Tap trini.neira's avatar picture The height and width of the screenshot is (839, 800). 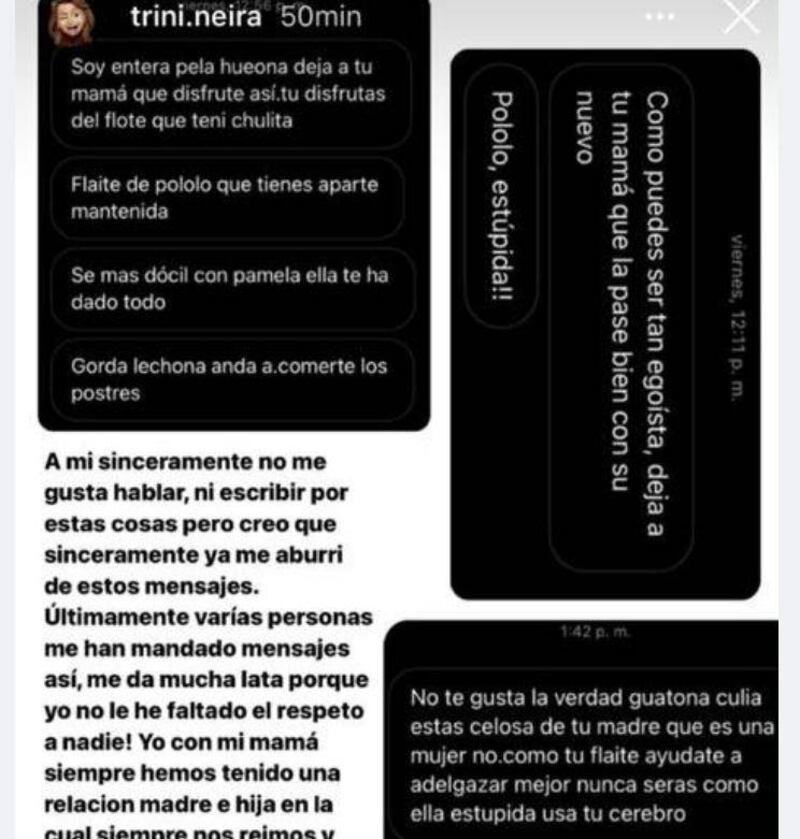click(72, 20)
